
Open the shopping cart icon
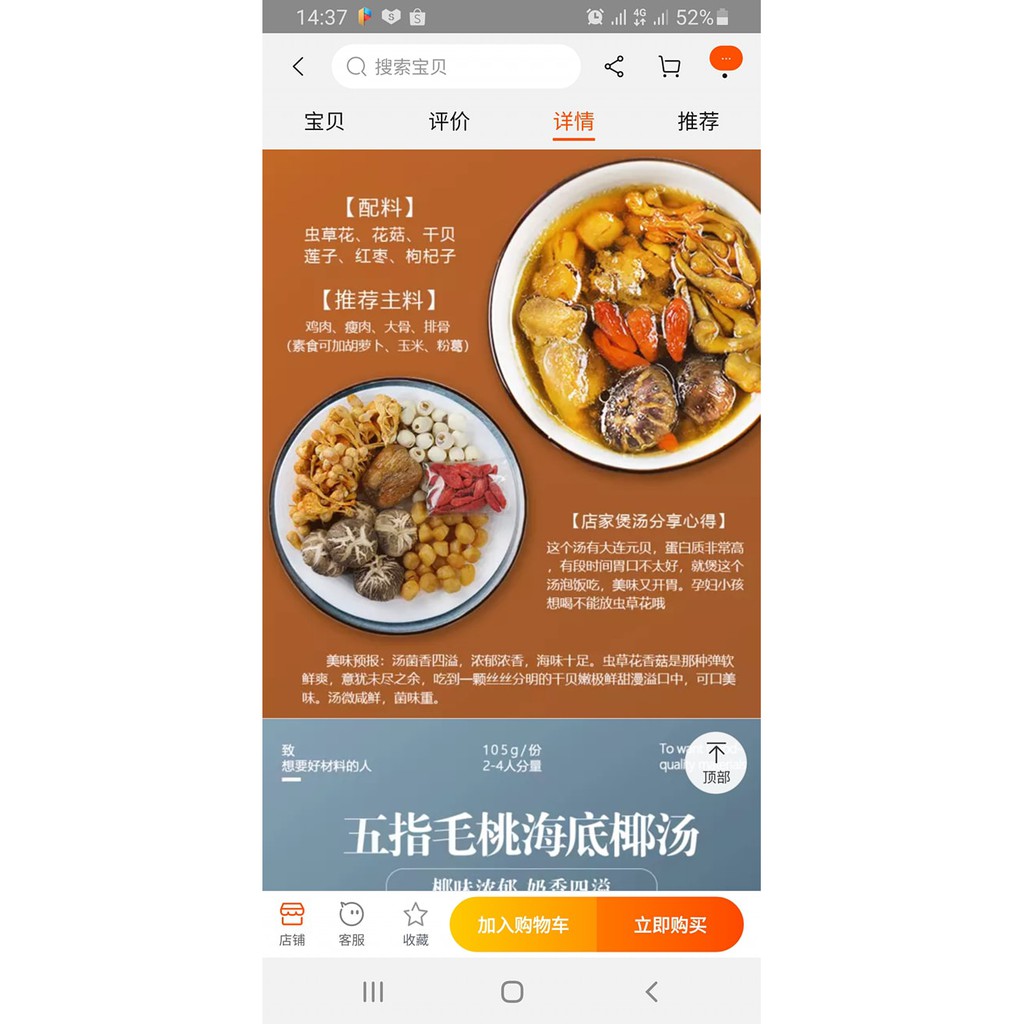(669, 67)
